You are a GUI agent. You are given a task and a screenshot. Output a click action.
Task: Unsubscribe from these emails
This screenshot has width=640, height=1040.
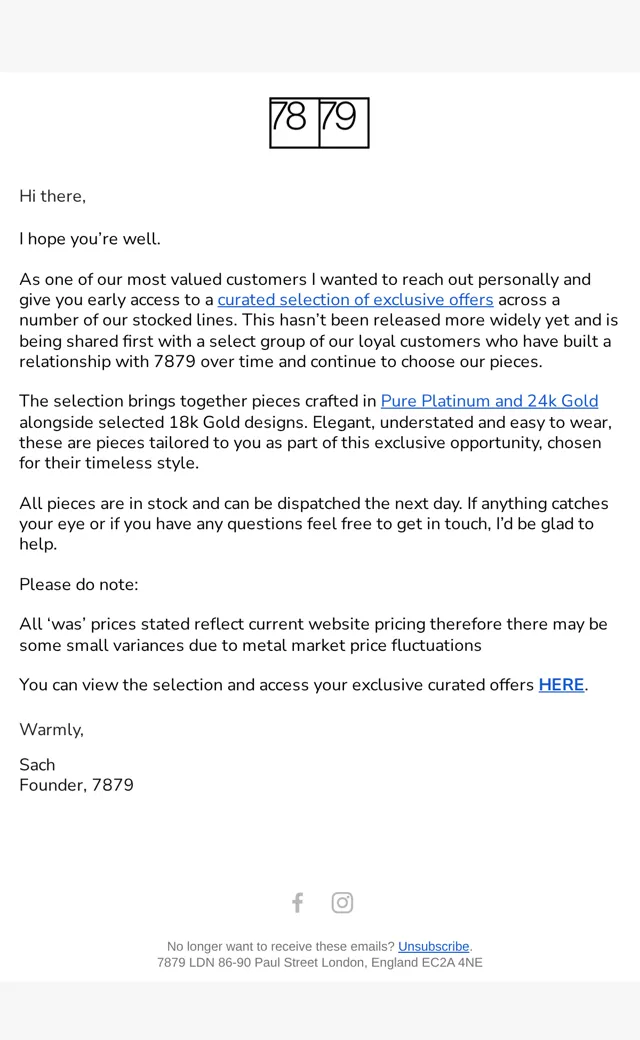(x=434, y=946)
